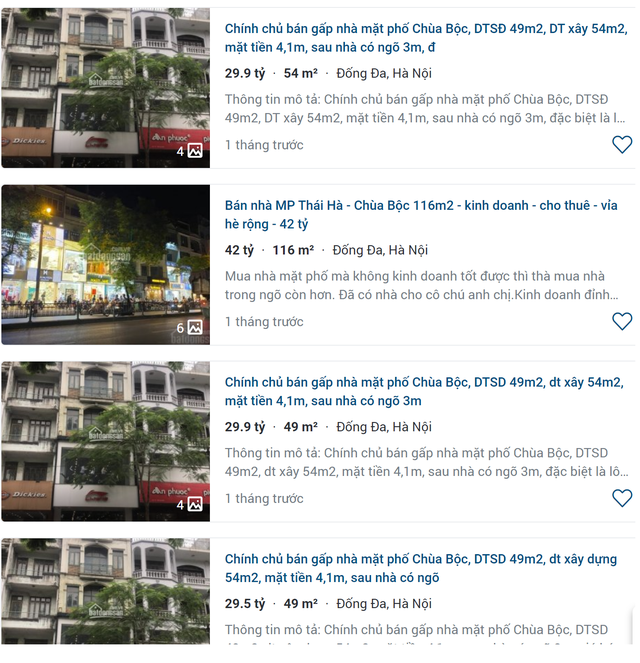Open the title of the 29.9 tỷ 54 m² listing
The width and height of the screenshot is (640, 663).
(426, 38)
